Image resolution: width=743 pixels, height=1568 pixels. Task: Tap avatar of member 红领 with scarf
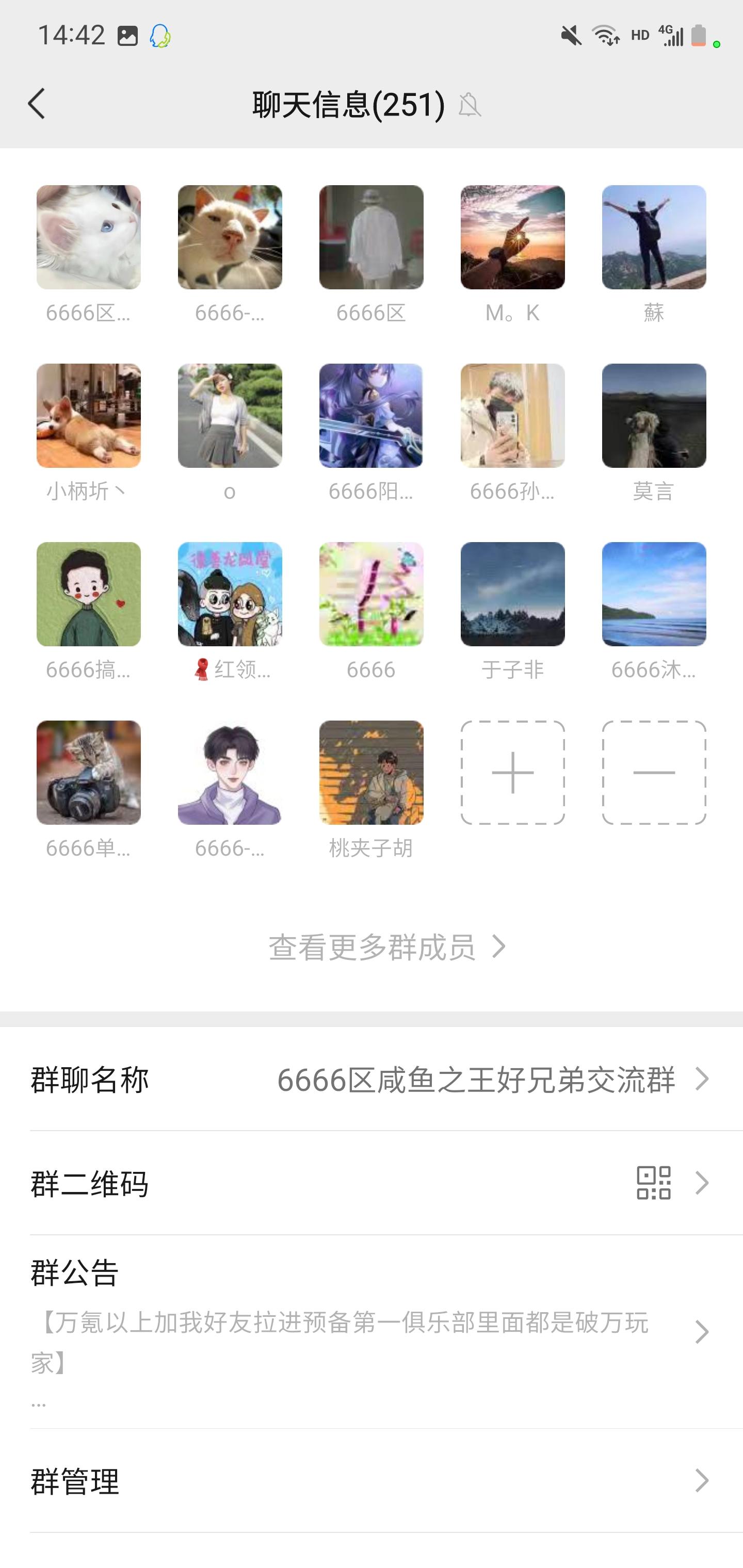(x=230, y=594)
